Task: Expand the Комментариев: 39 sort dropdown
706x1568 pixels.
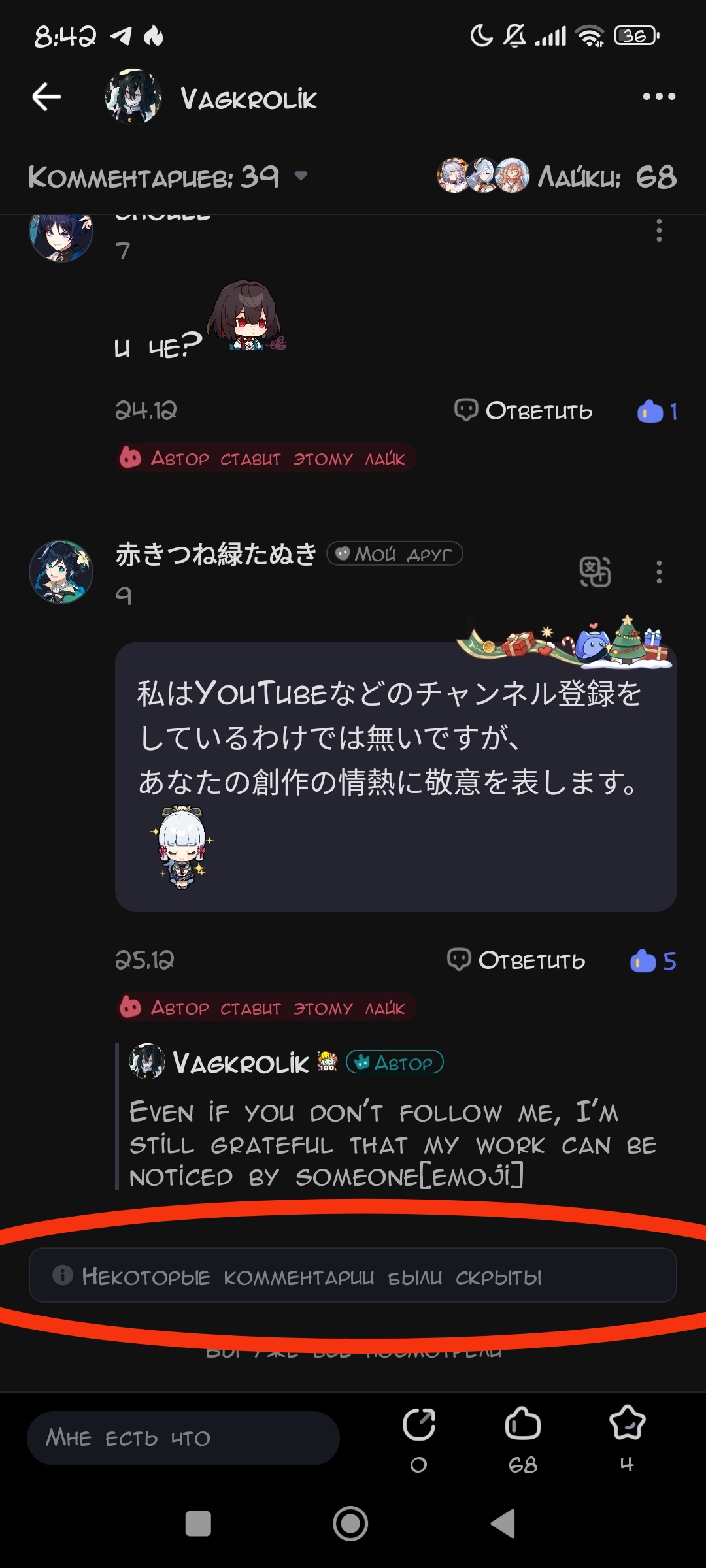Action: (301, 176)
